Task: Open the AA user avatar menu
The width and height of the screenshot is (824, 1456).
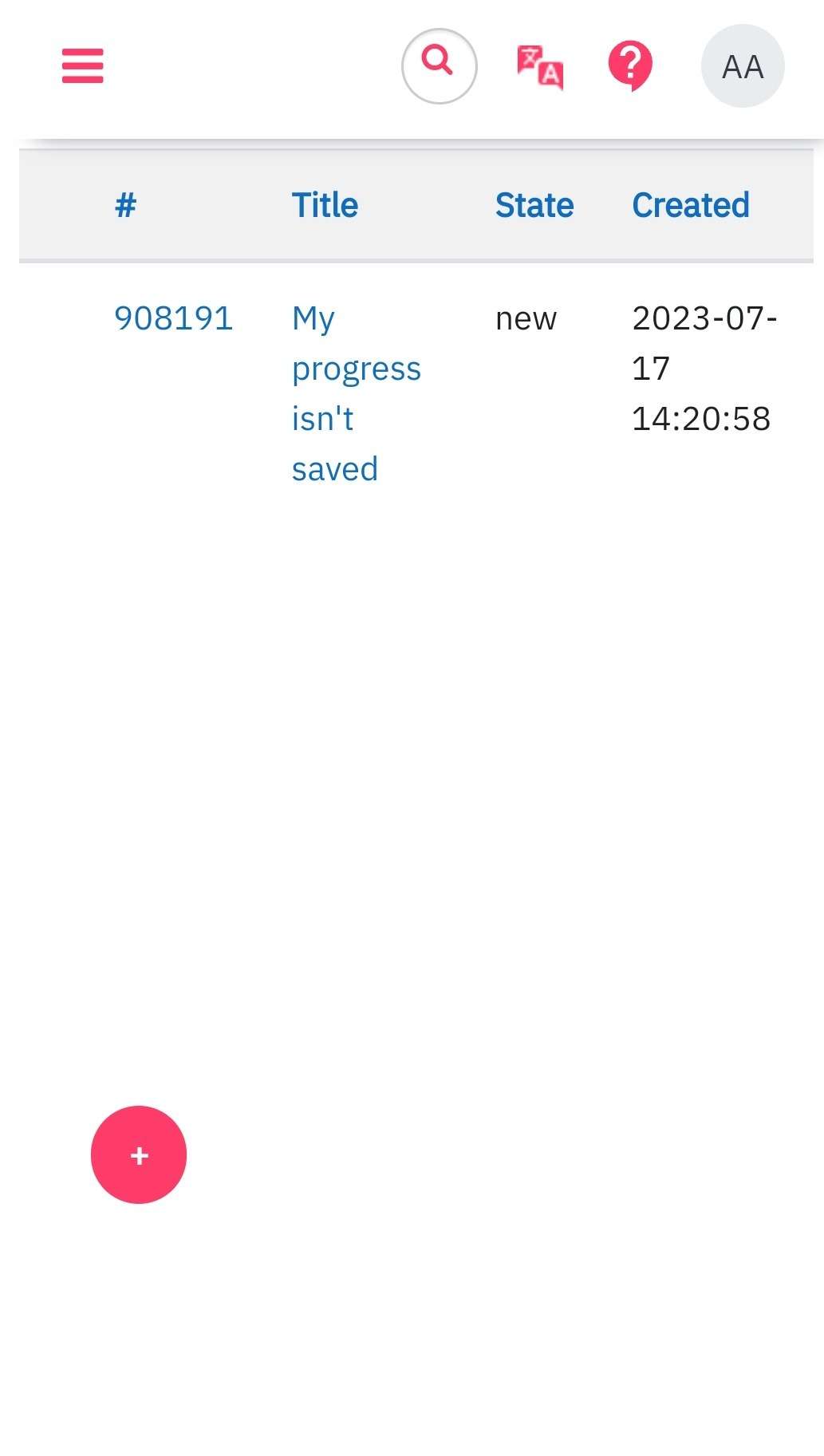Action: [x=743, y=66]
